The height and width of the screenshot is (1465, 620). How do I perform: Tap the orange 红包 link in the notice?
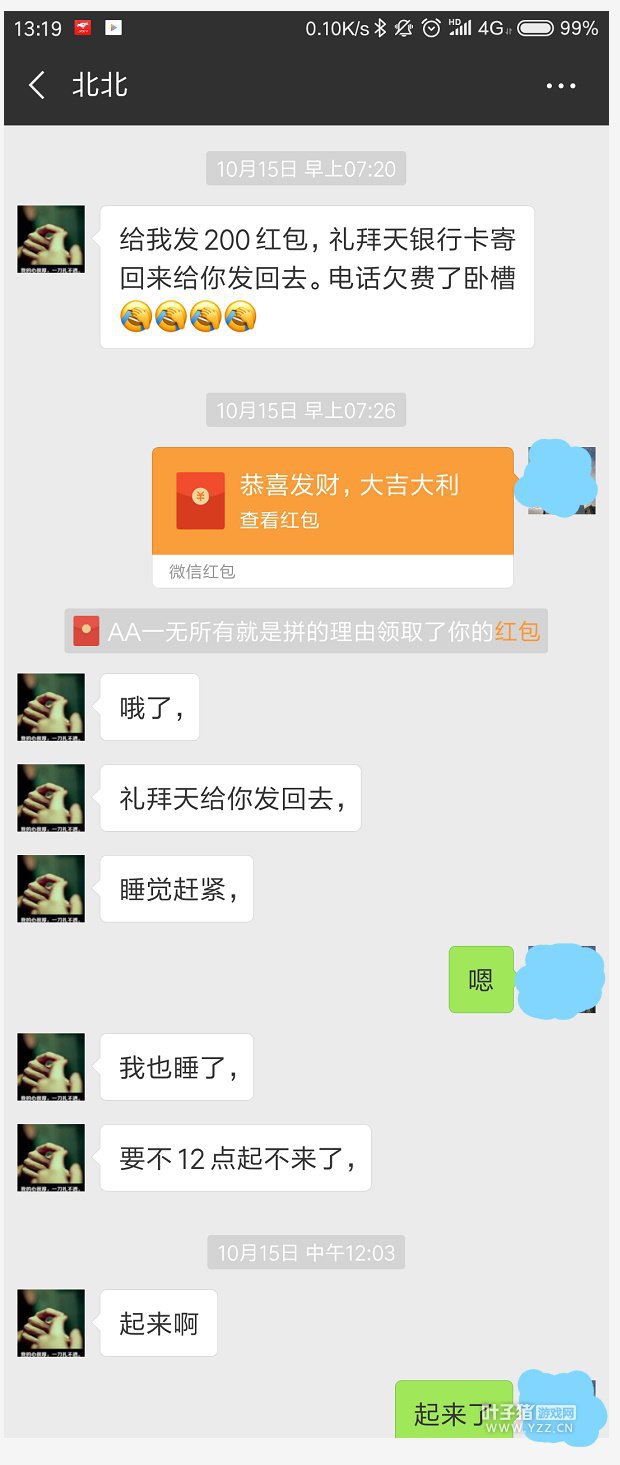pos(517,632)
